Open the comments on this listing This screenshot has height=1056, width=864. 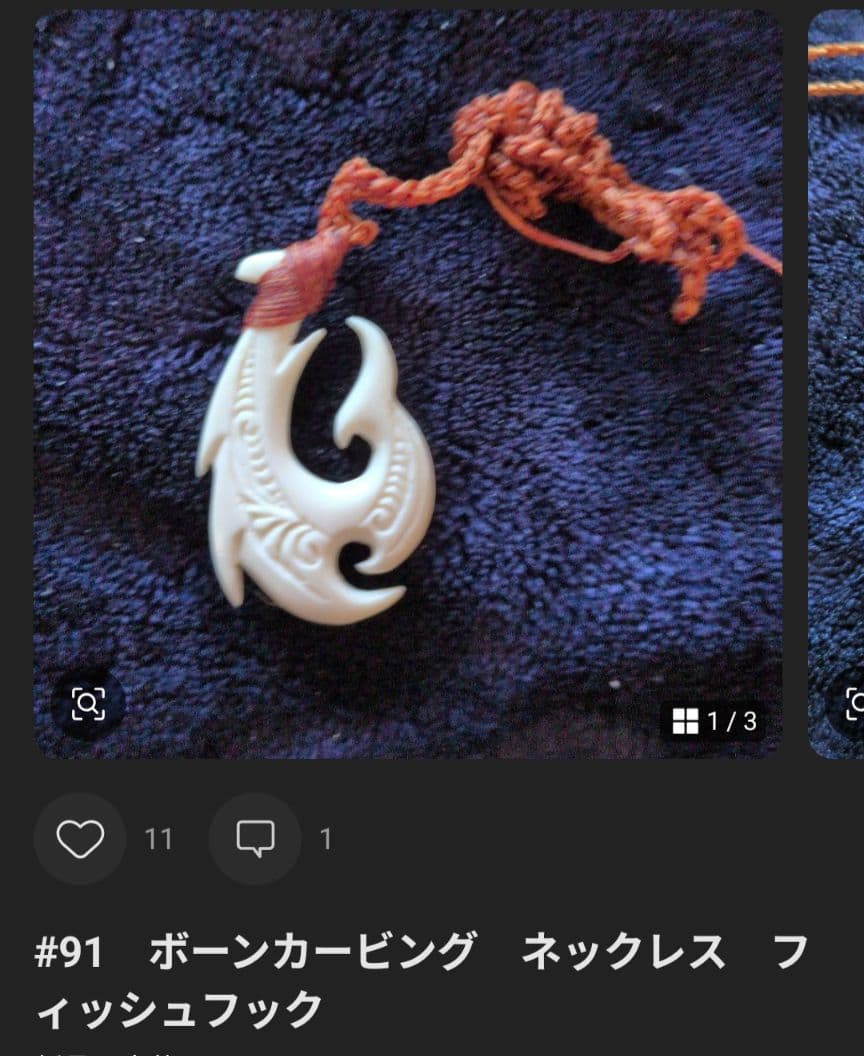(x=255, y=838)
